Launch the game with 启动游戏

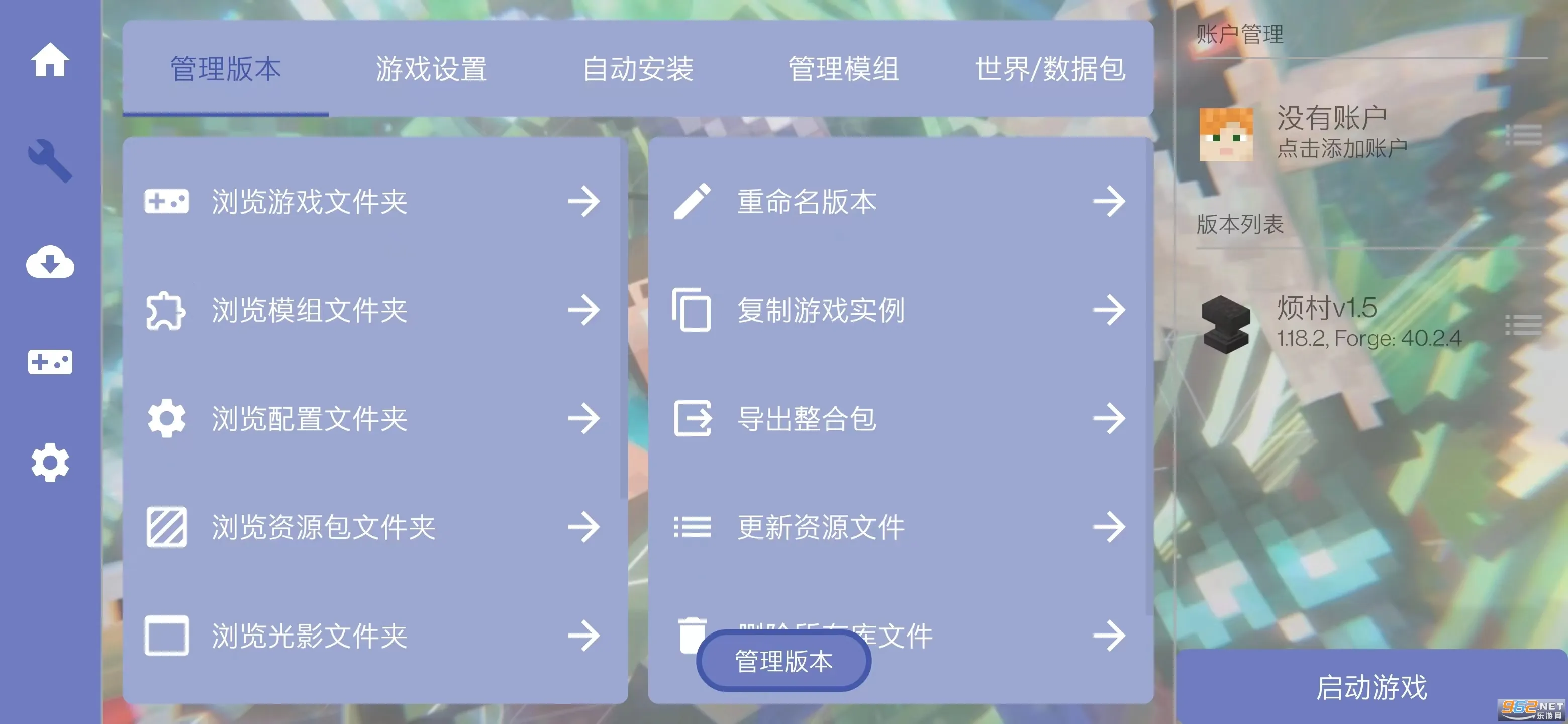click(x=1371, y=687)
